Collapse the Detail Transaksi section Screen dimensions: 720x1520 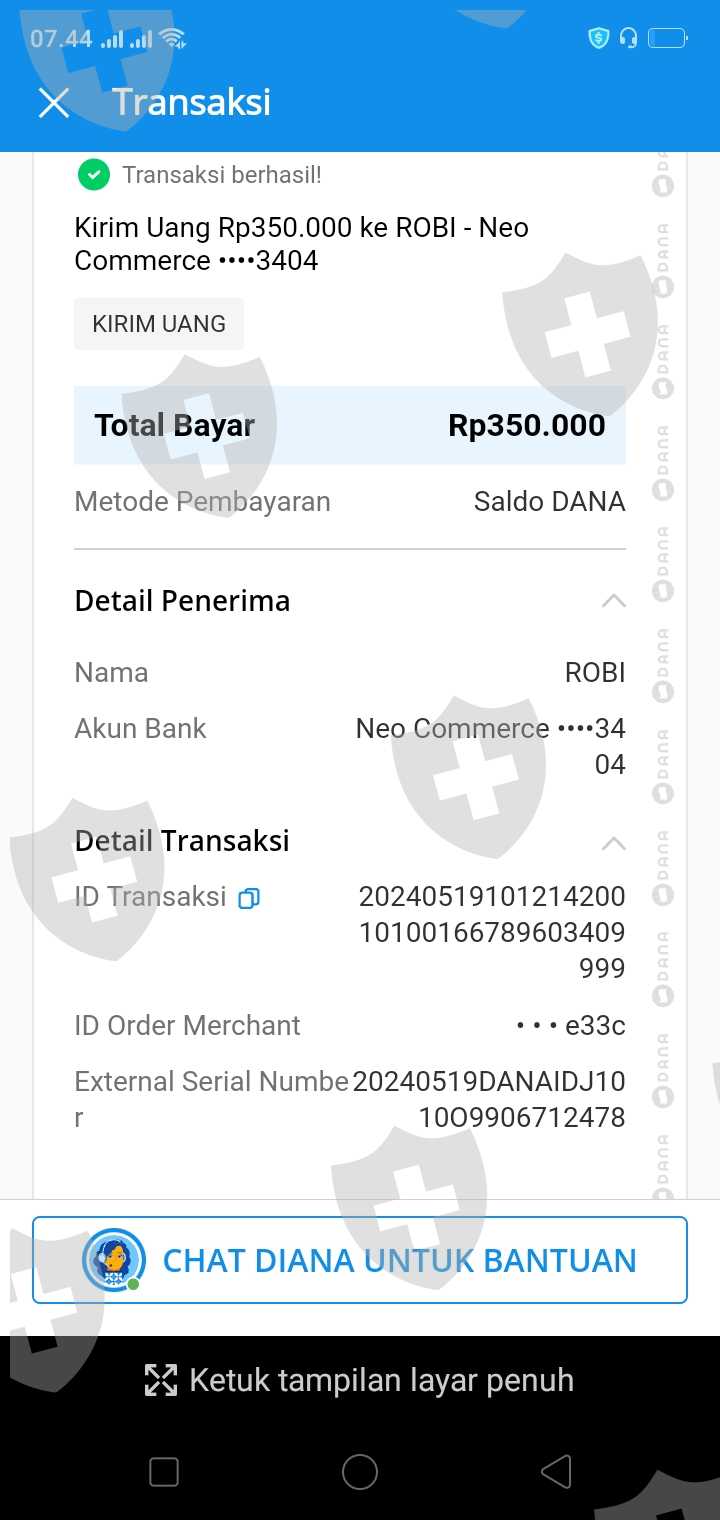point(613,842)
